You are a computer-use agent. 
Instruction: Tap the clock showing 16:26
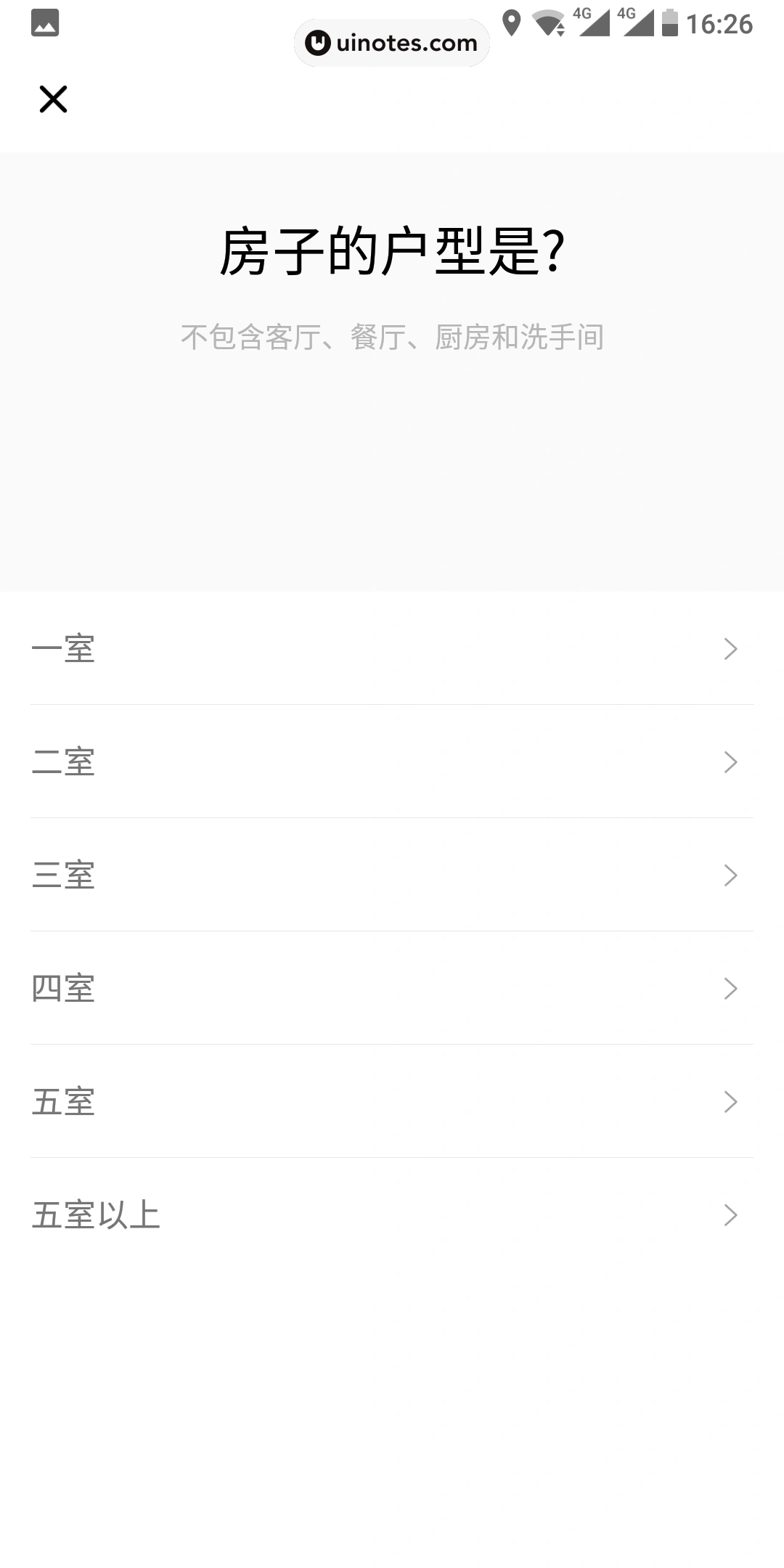coord(722,24)
